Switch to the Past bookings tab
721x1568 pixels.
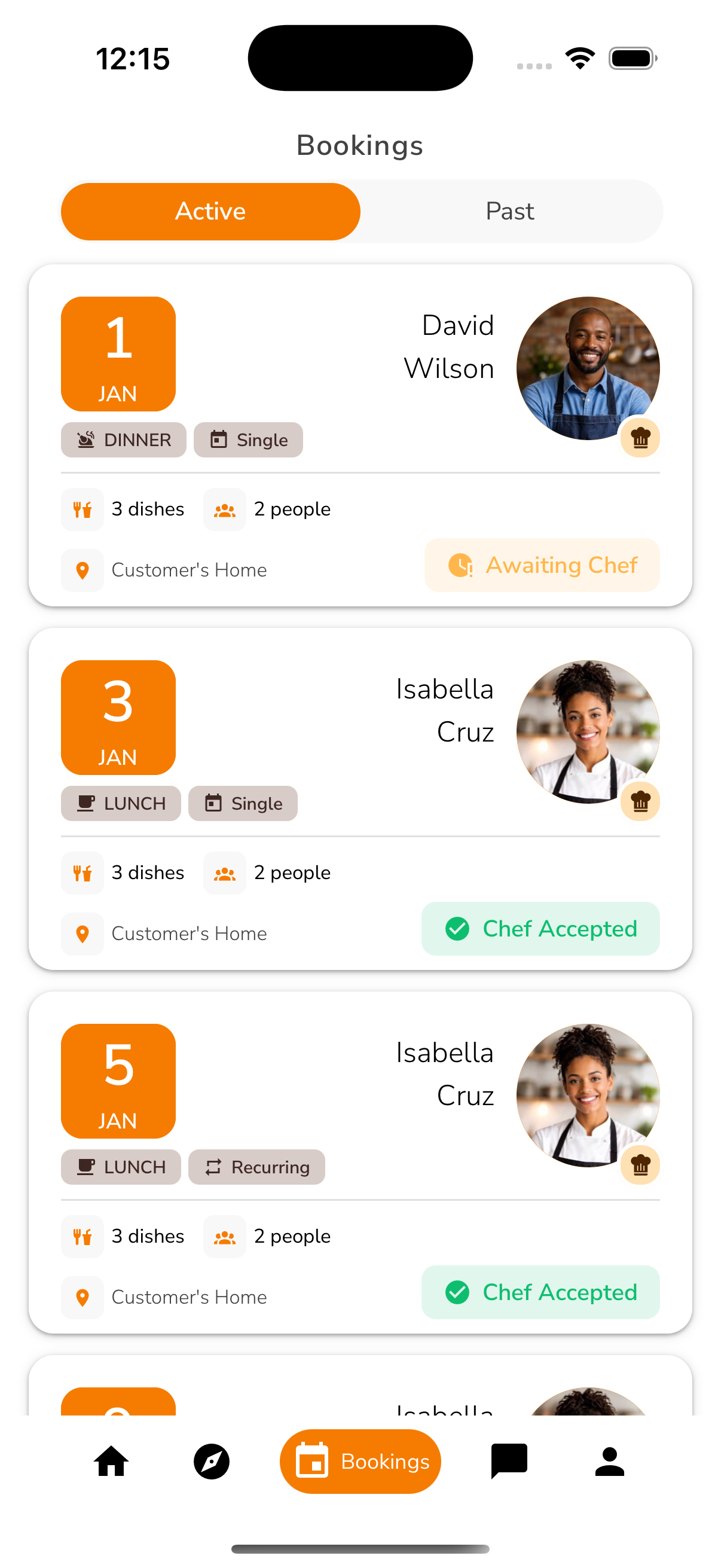510,211
